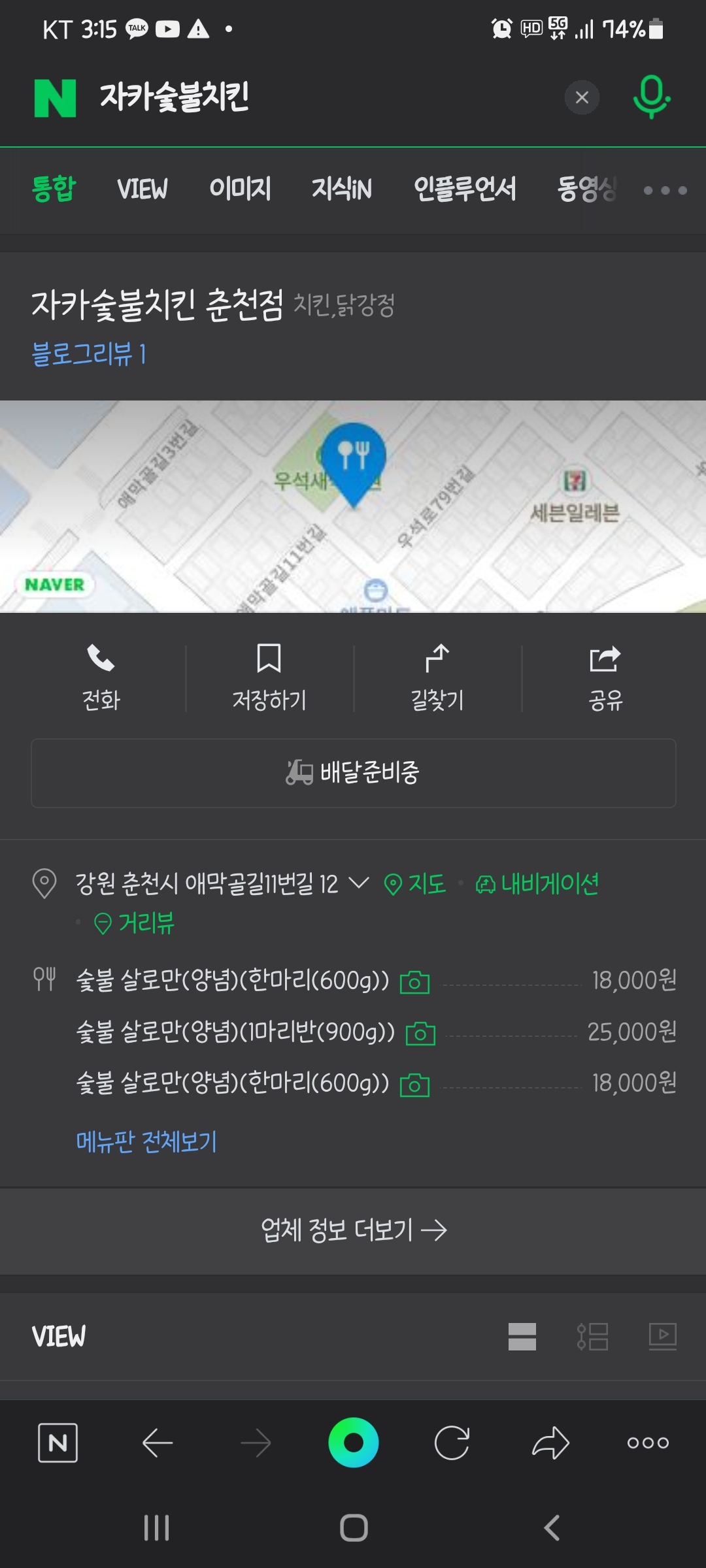Open 블로그리뷰 1 reviews
This screenshot has width=706, height=1568.
pyautogui.click(x=89, y=354)
